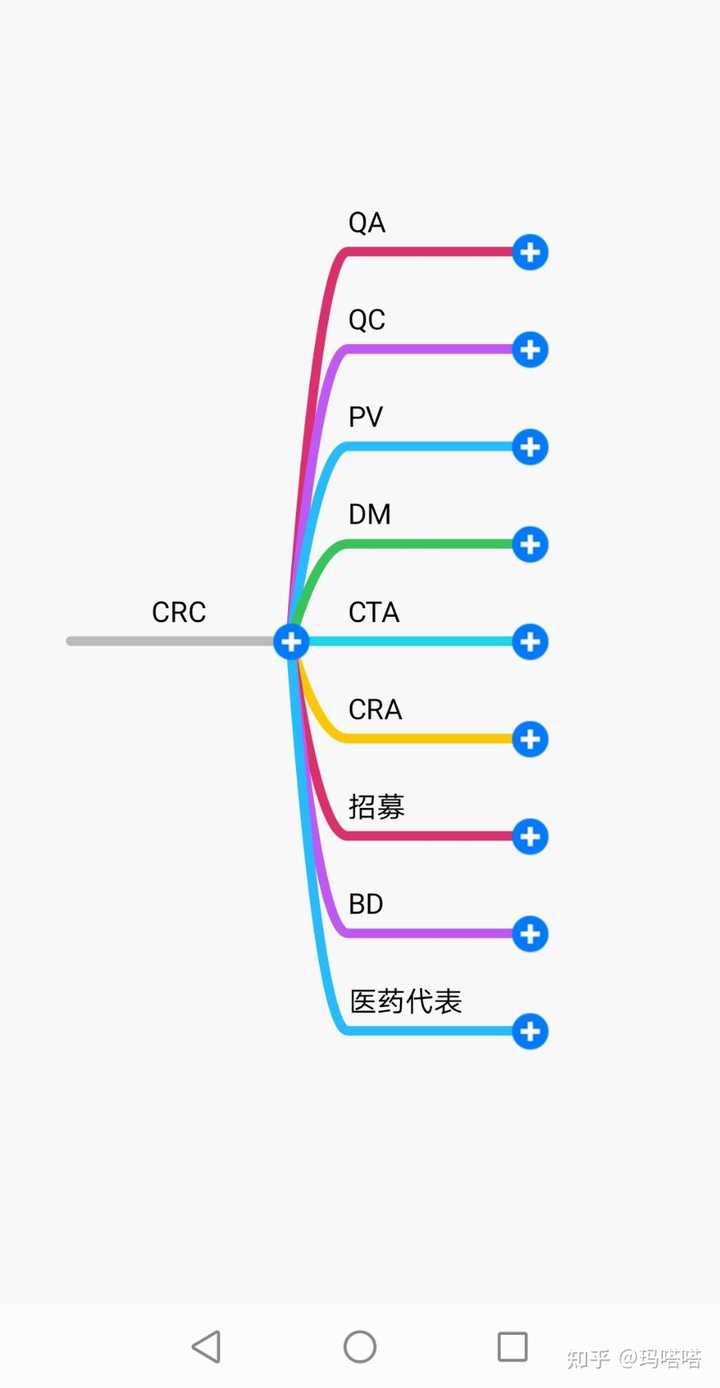Select the 医药代表 node label

[404, 1001]
